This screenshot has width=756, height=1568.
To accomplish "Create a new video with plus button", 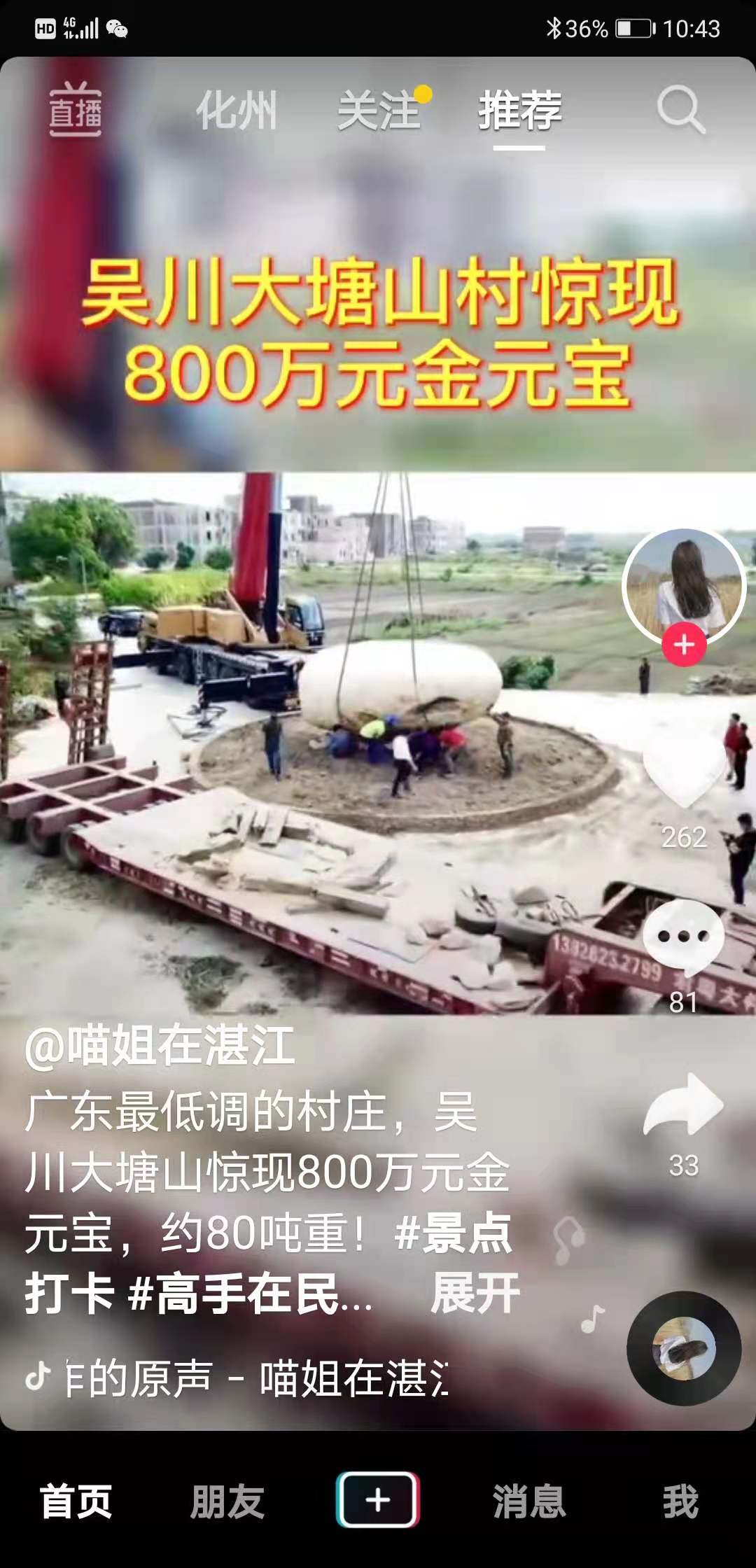I will coord(378,1500).
